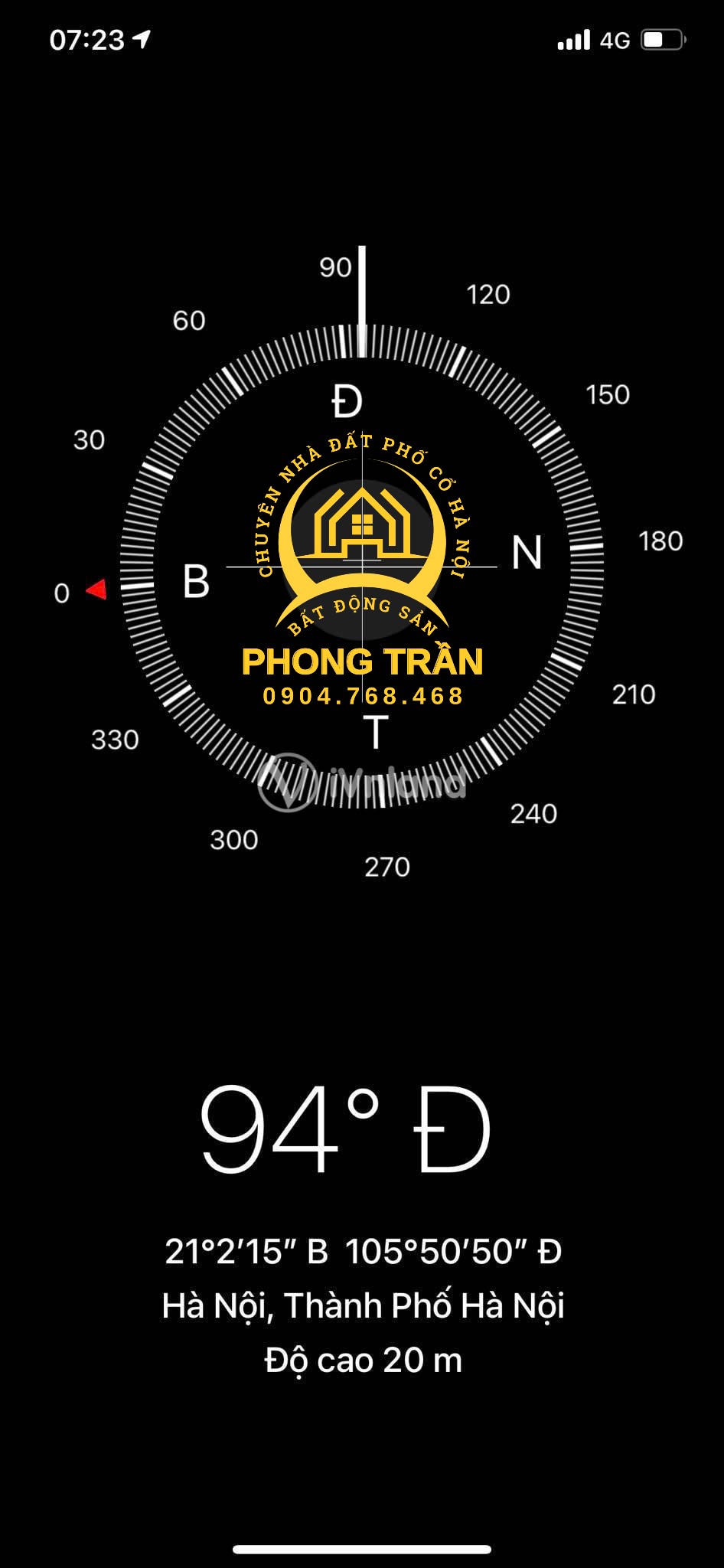The width and height of the screenshot is (724, 1568).
Task: Tap the compass dial to lock bearing
Action: [x=362, y=567]
